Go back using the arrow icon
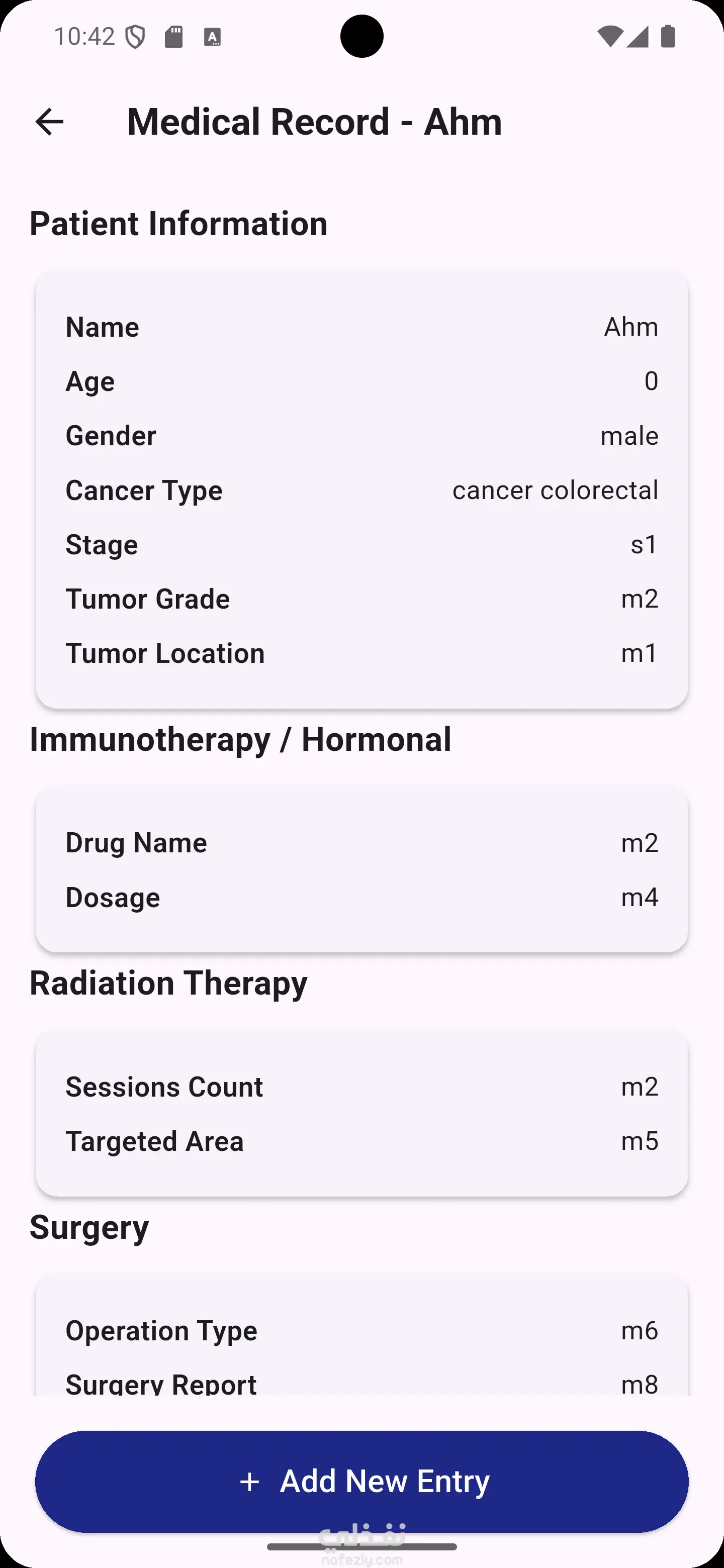724x1568 pixels. tap(49, 122)
